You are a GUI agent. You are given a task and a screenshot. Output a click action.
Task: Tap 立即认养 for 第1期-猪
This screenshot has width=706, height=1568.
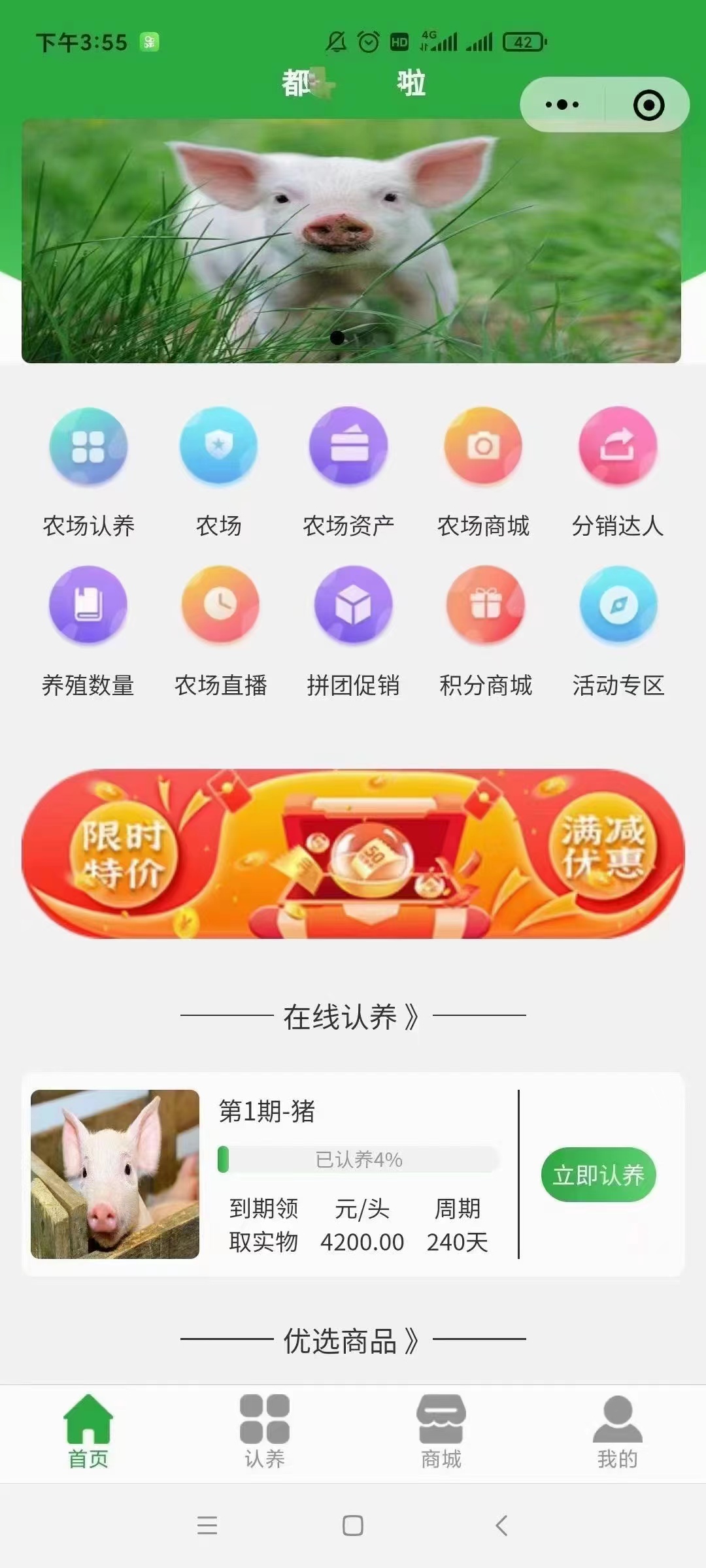tap(598, 1175)
